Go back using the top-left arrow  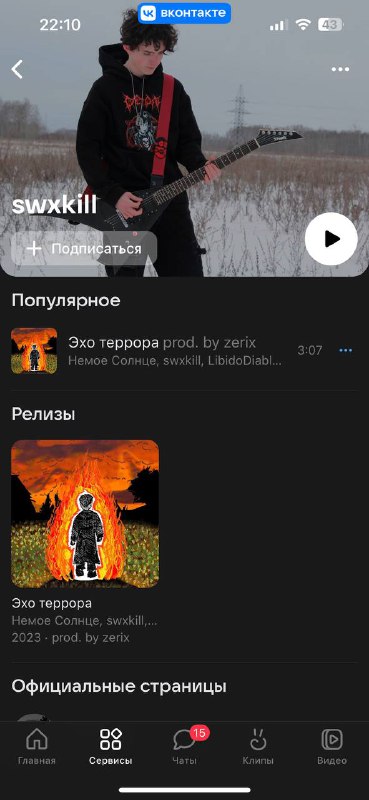coord(17,69)
